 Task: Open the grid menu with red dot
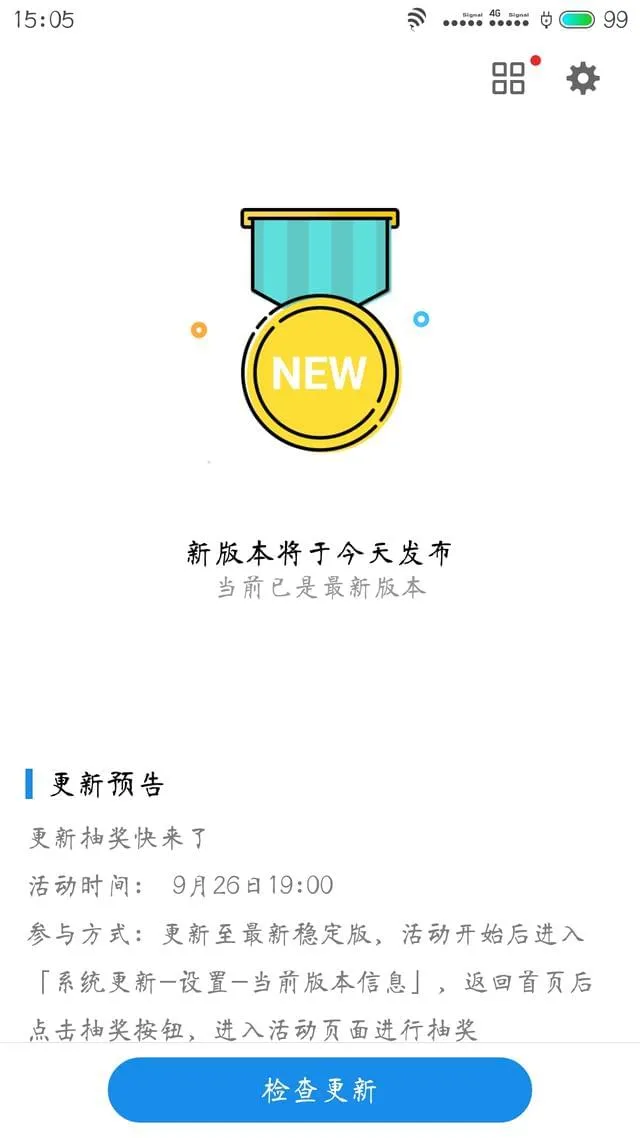coord(509,78)
